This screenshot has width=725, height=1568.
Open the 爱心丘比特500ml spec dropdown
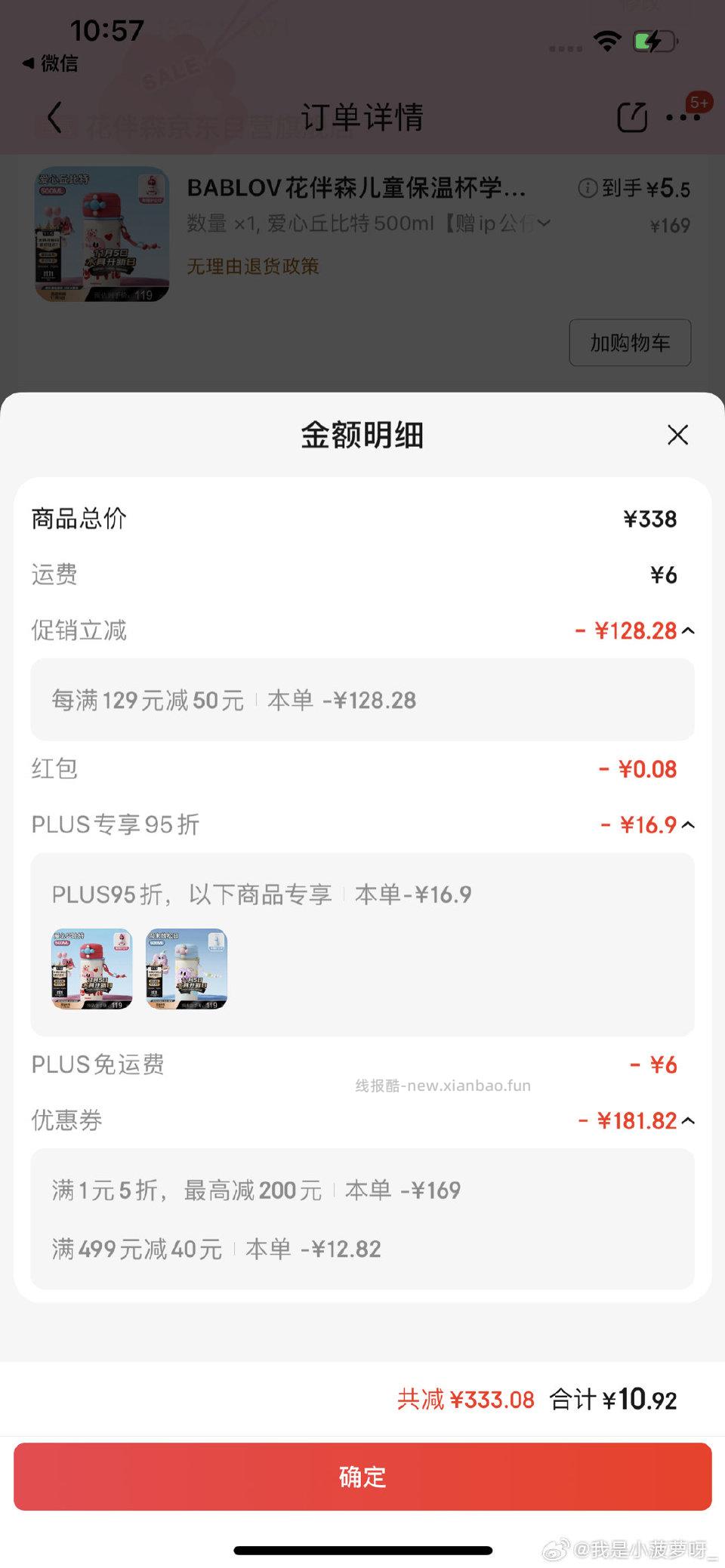[x=545, y=223]
